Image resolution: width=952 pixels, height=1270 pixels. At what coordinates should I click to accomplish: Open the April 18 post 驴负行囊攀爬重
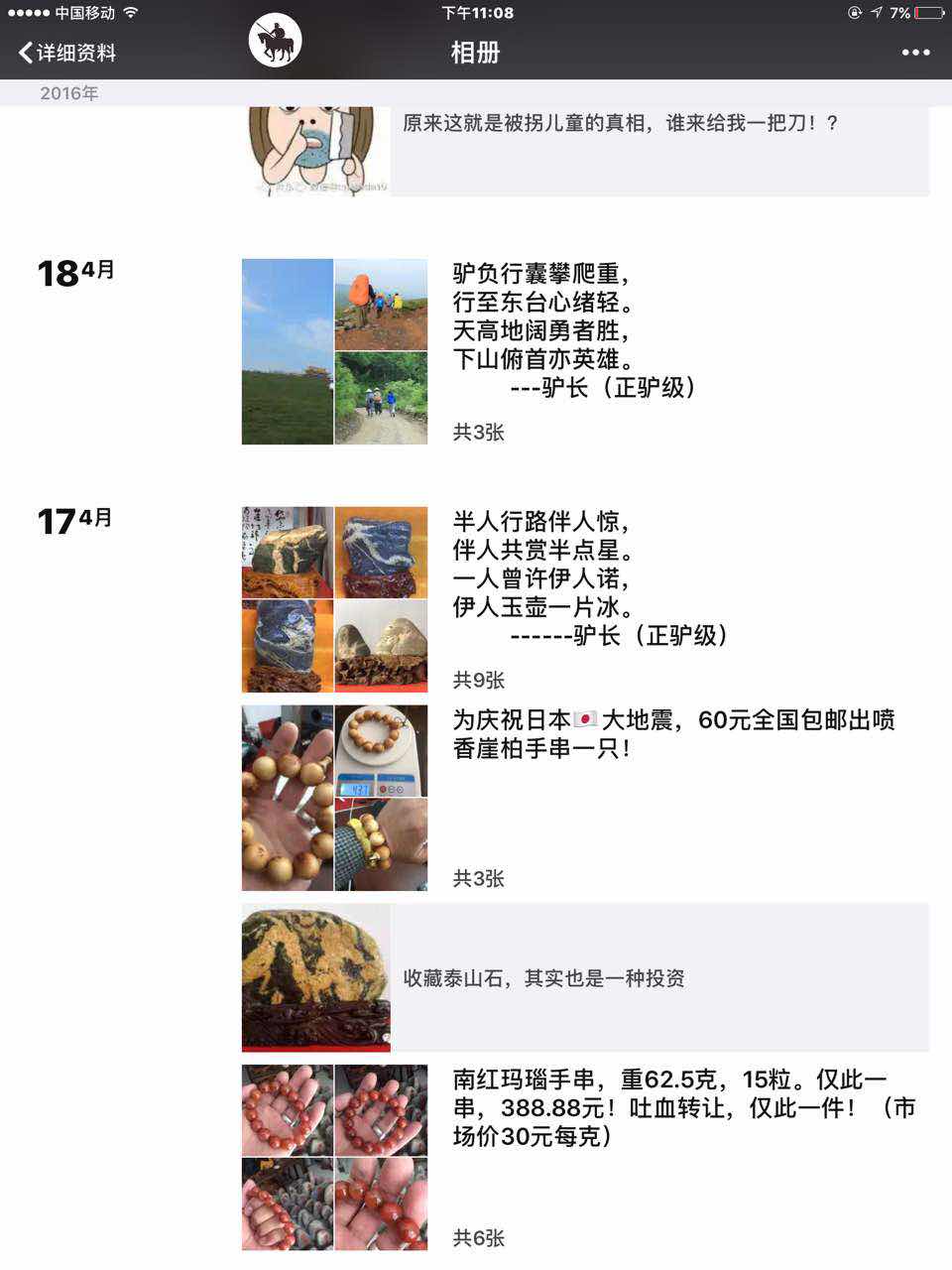click(x=575, y=330)
